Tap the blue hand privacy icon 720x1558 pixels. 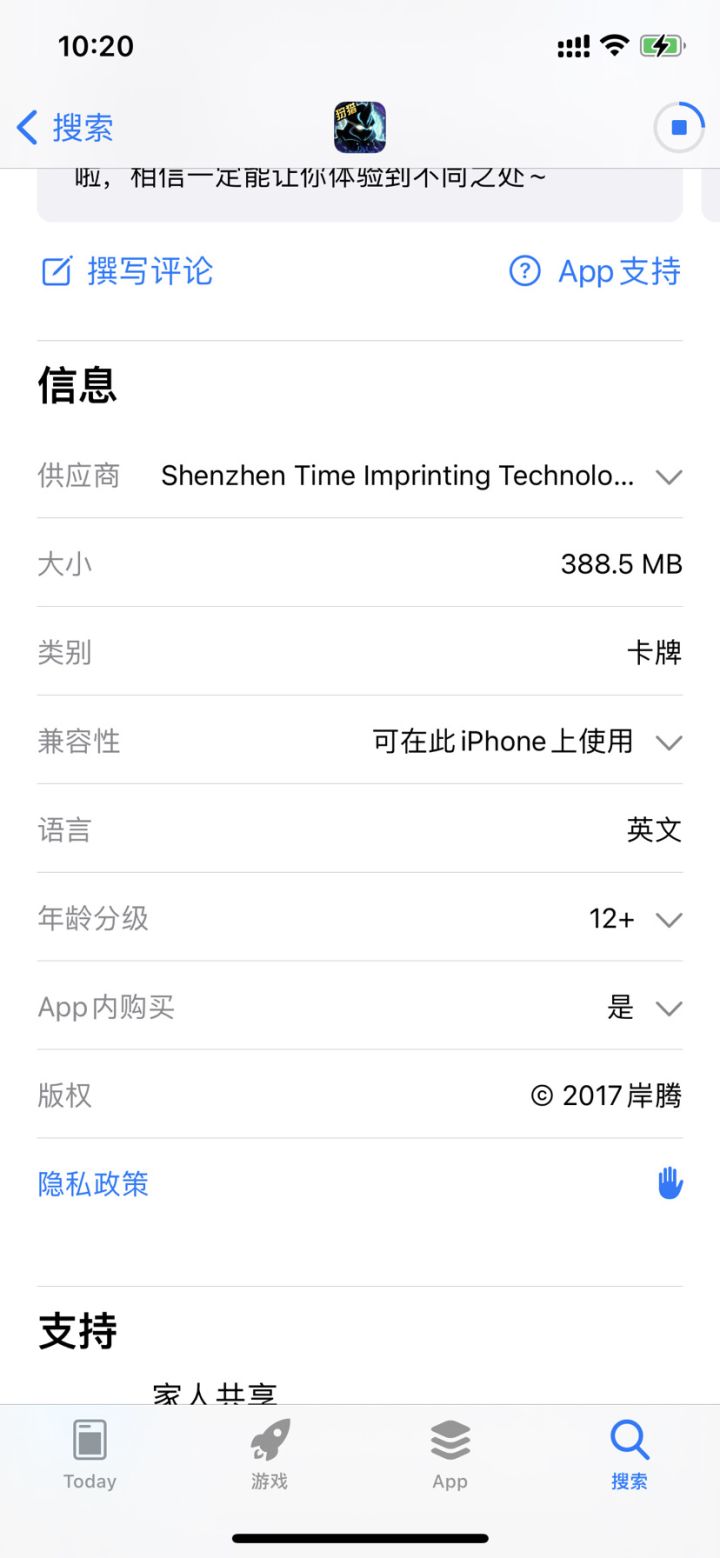[669, 1183]
